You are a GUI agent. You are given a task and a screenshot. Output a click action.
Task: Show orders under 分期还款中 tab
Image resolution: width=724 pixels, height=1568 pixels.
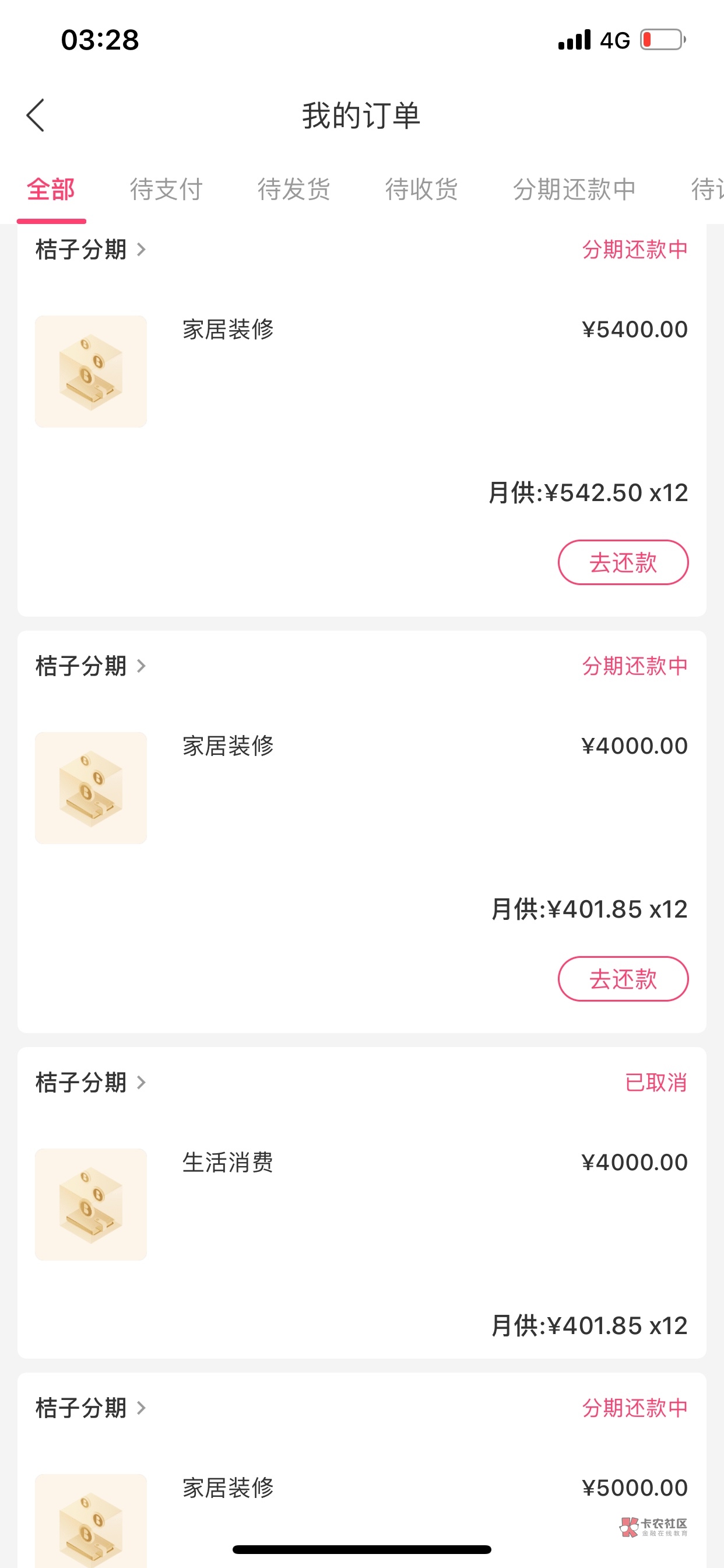coord(574,190)
